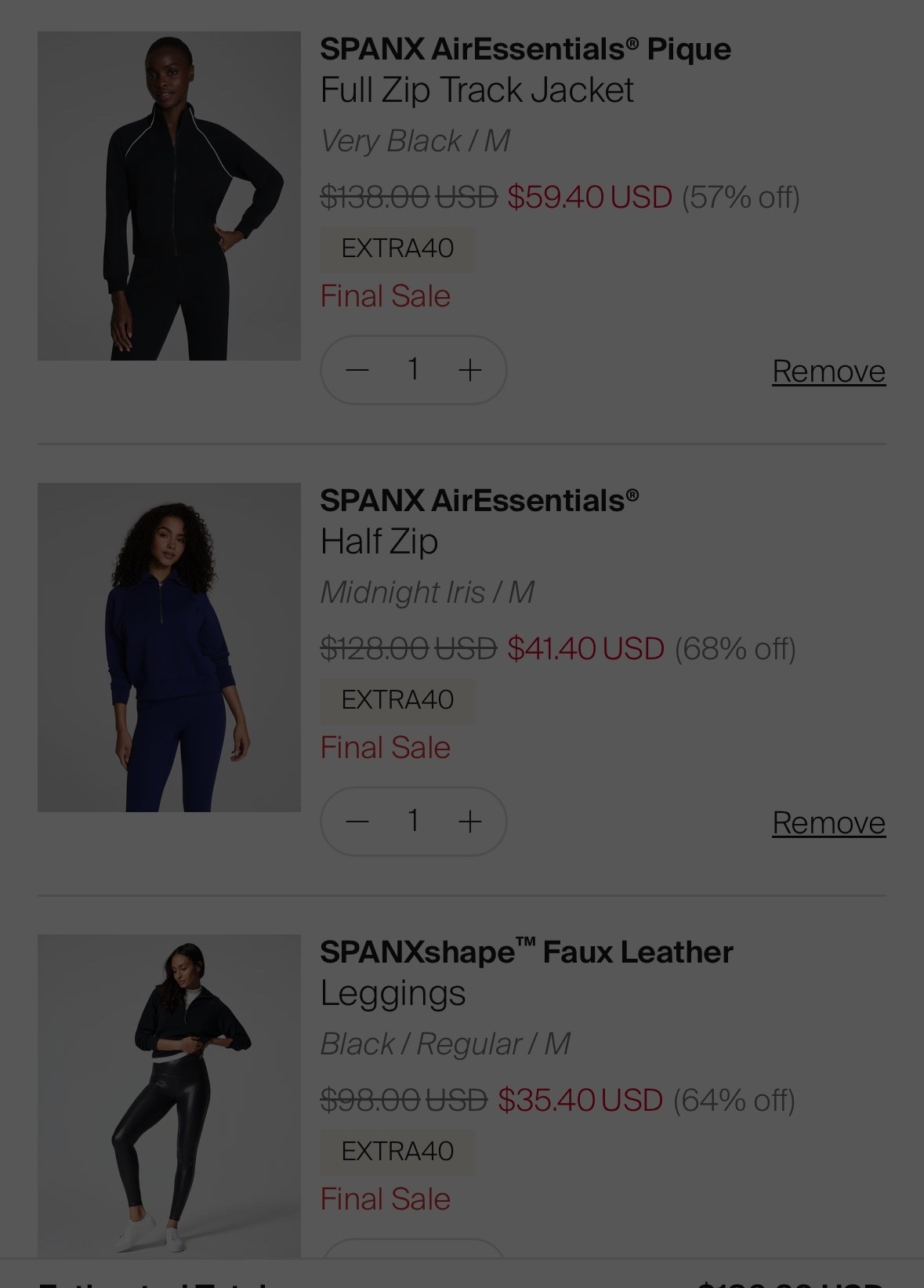Open the SPANX AirEssentials Half Zip title

click(480, 519)
